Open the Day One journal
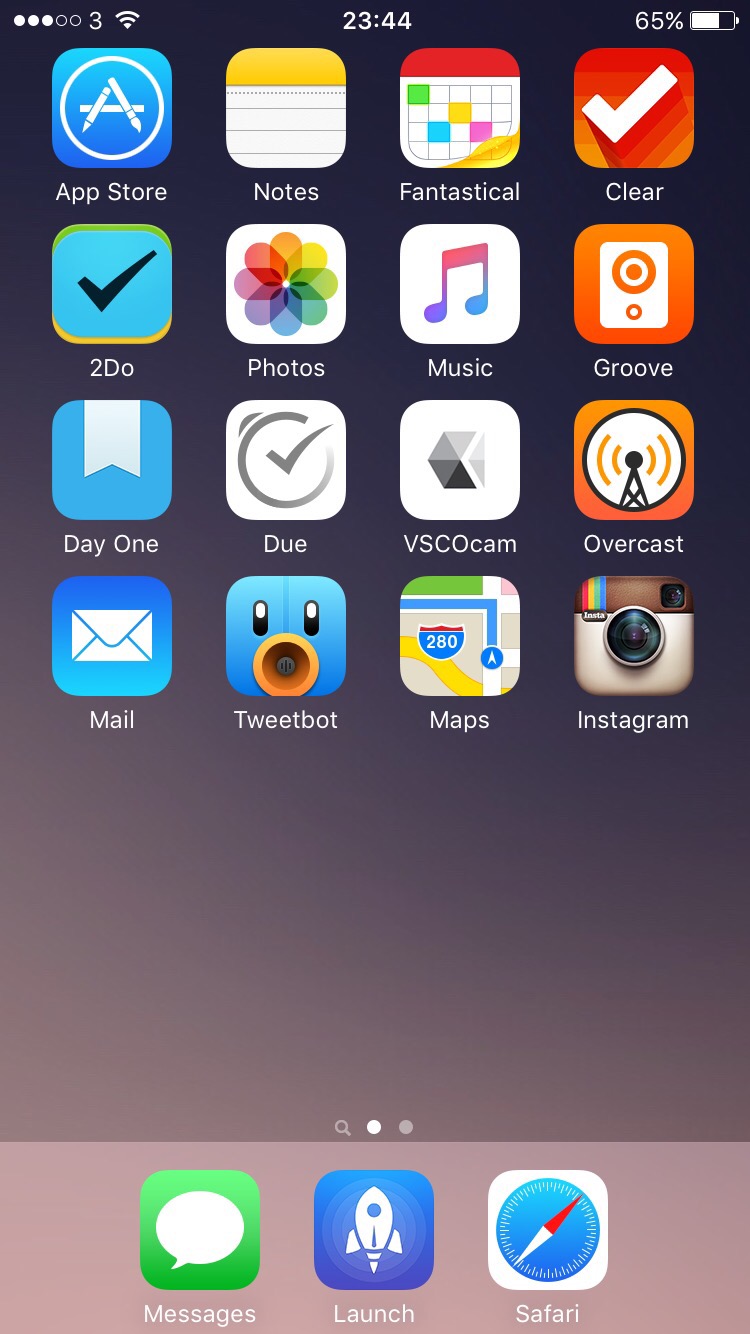Image resolution: width=750 pixels, height=1334 pixels. [x=112, y=460]
